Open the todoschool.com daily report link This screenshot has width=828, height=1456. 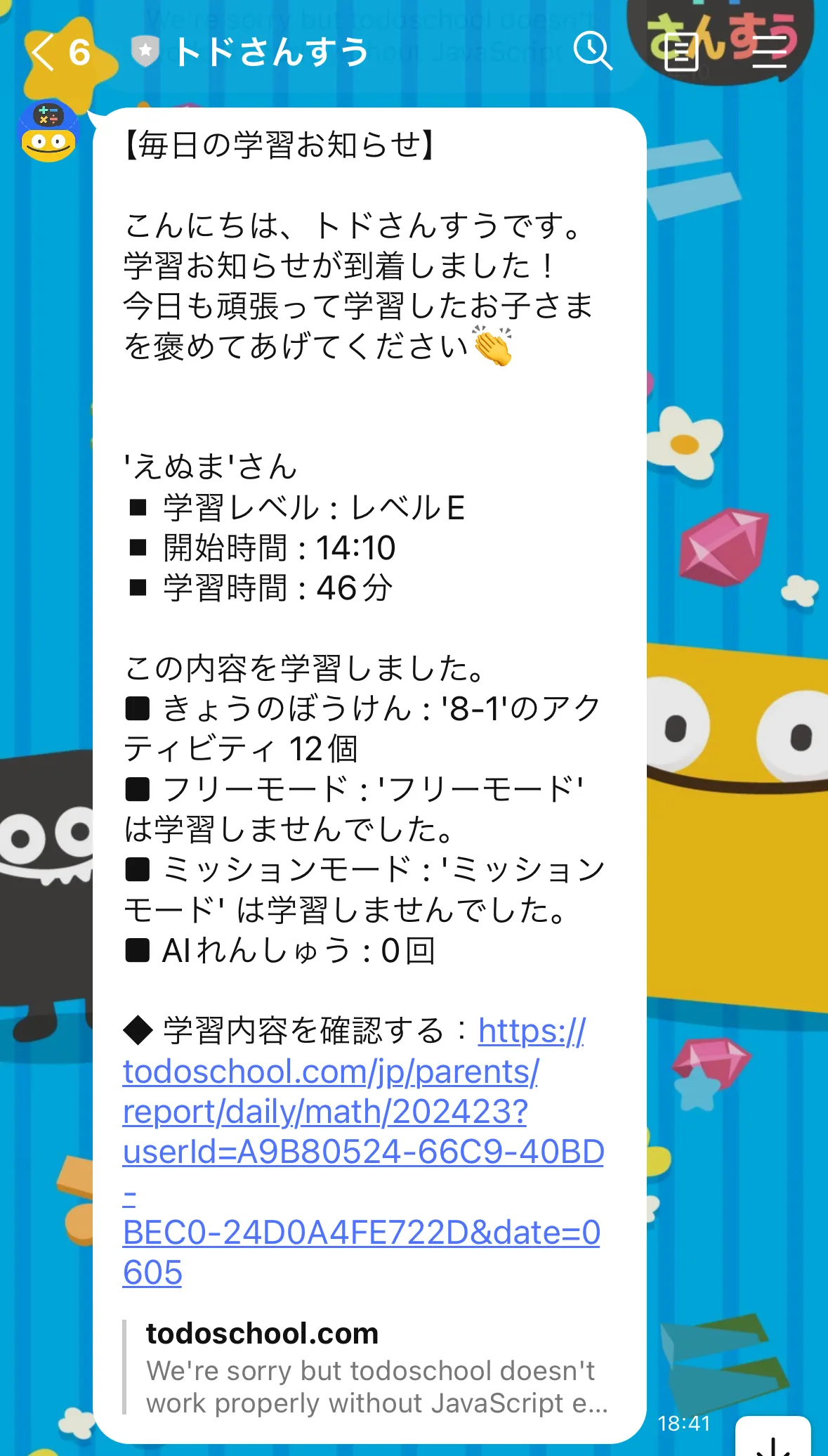point(362,1151)
